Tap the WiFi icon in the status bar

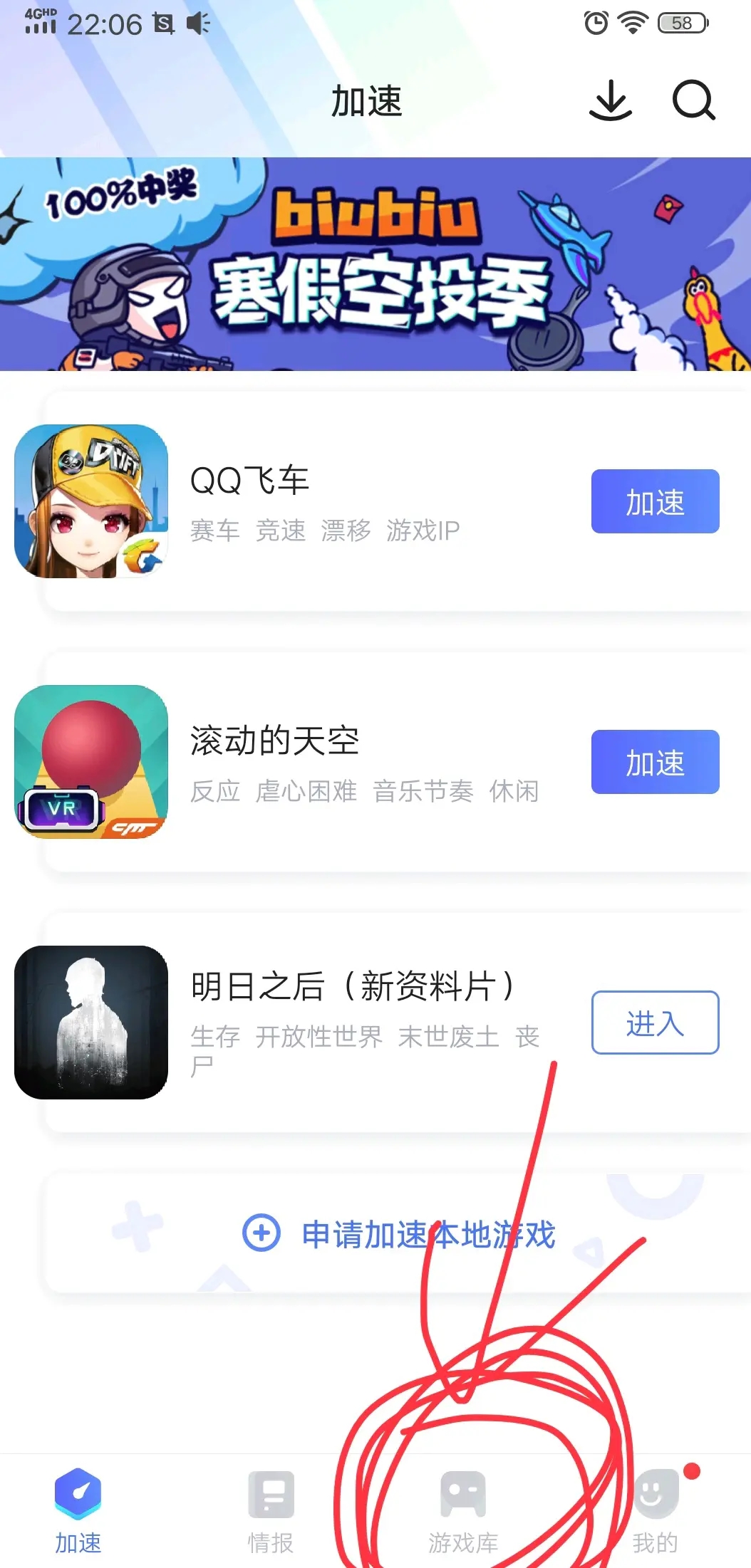(x=633, y=23)
